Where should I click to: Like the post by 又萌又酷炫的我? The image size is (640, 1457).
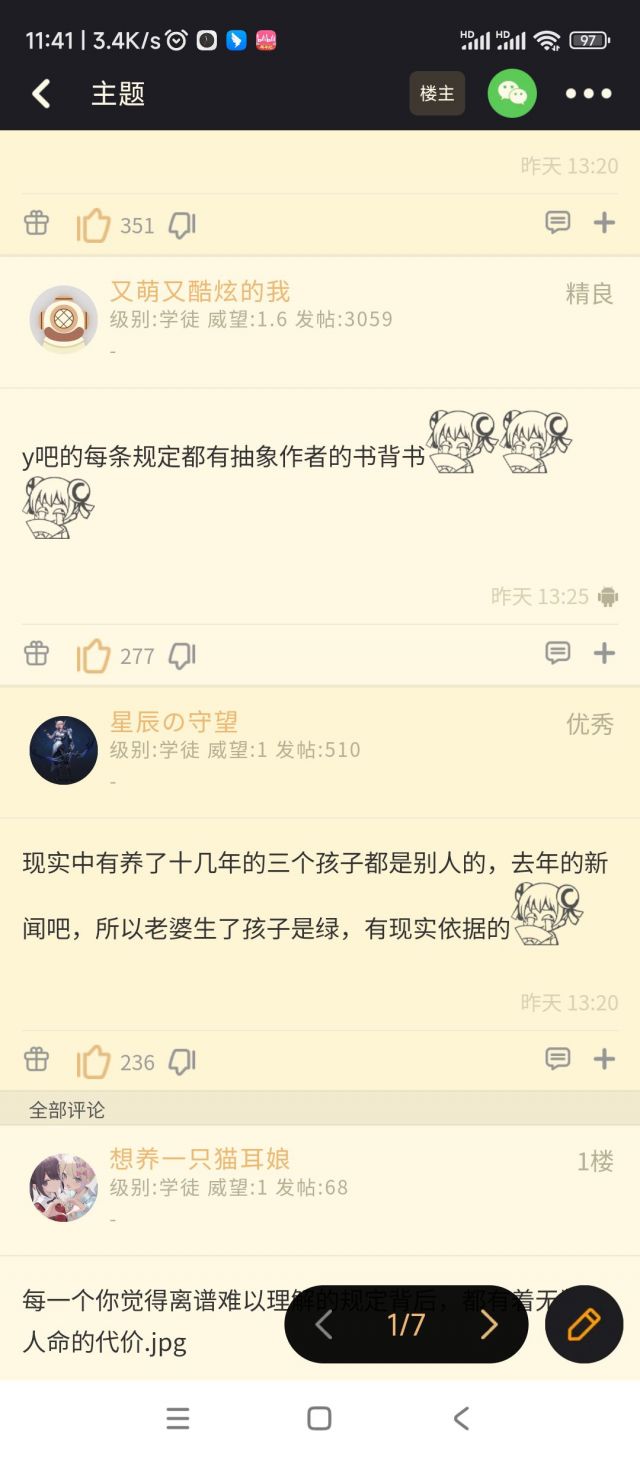point(93,655)
